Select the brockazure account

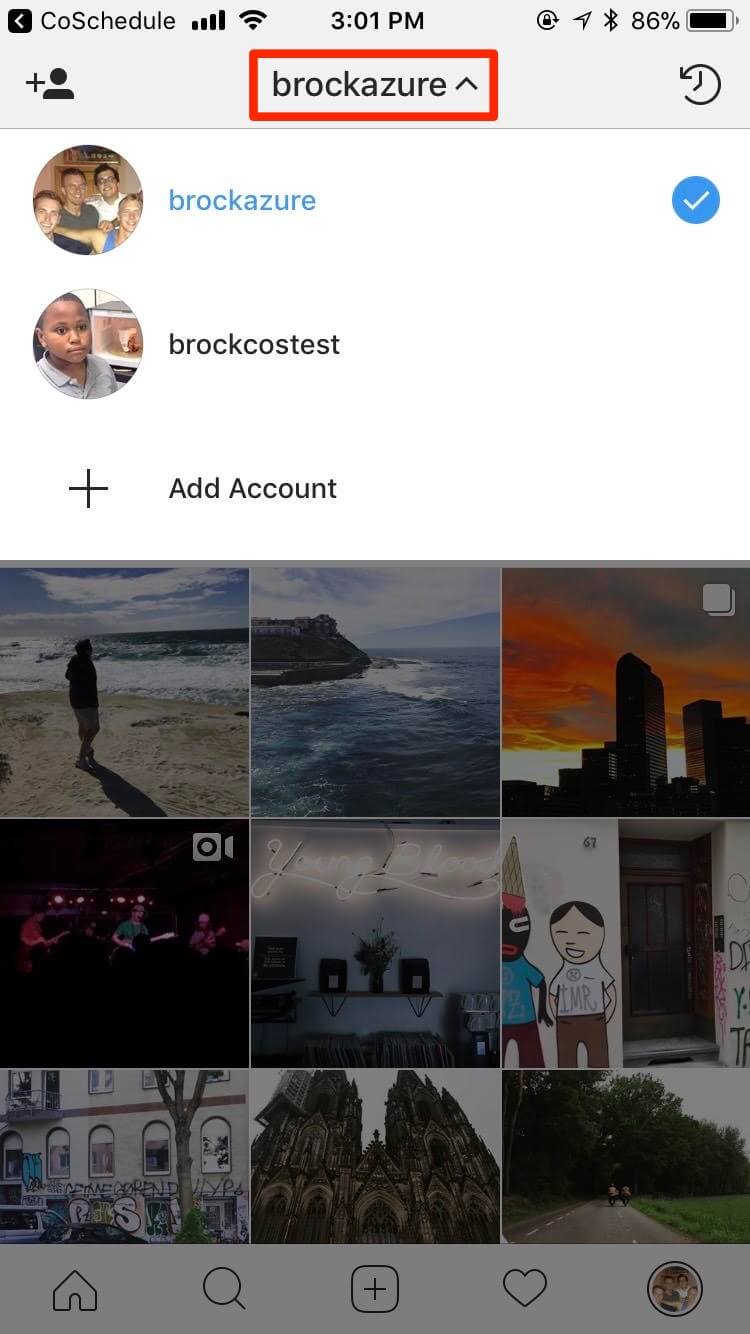tap(375, 200)
